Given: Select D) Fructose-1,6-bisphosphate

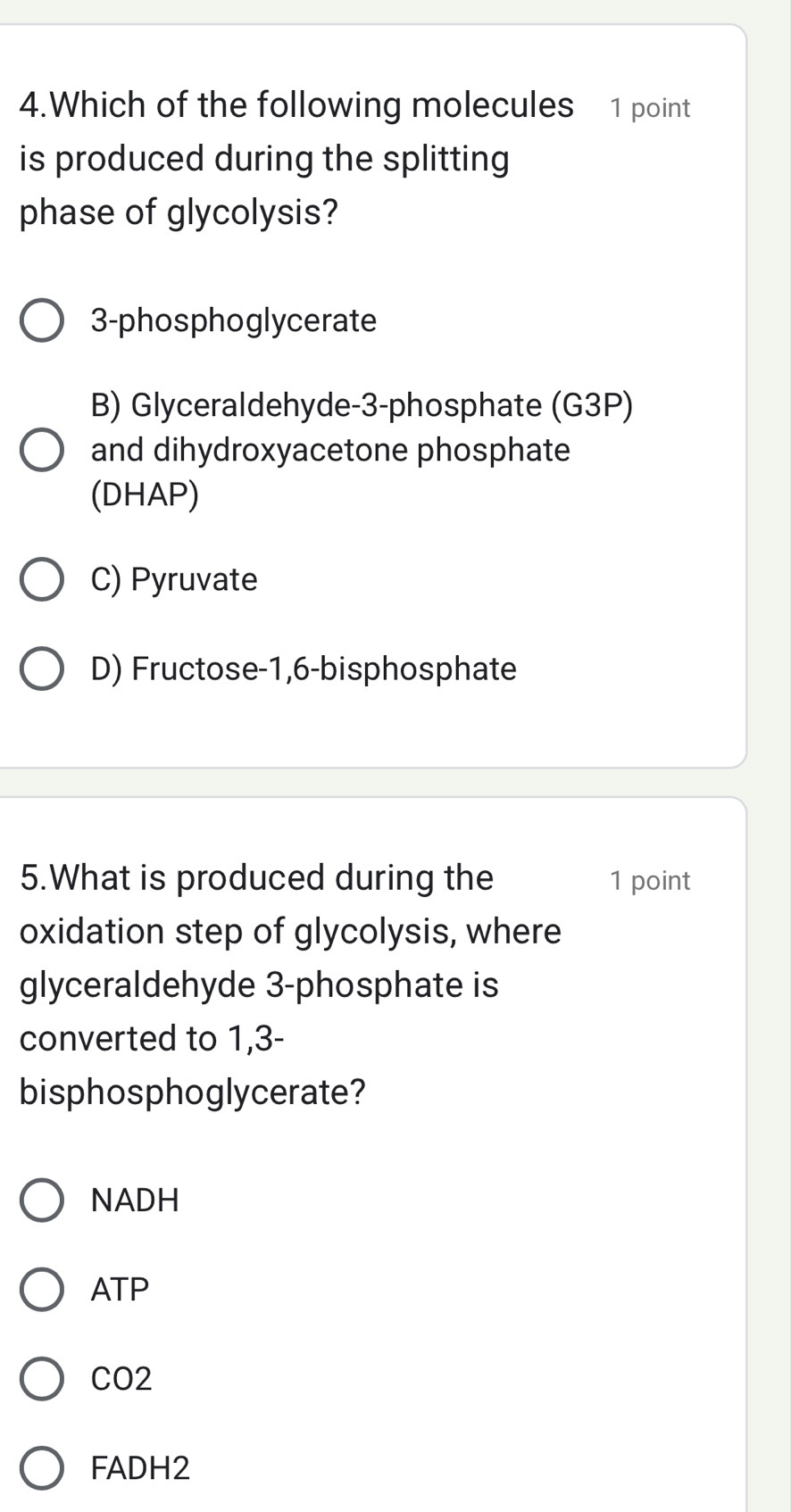Looking at the screenshot, I should (x=41, y=669).
